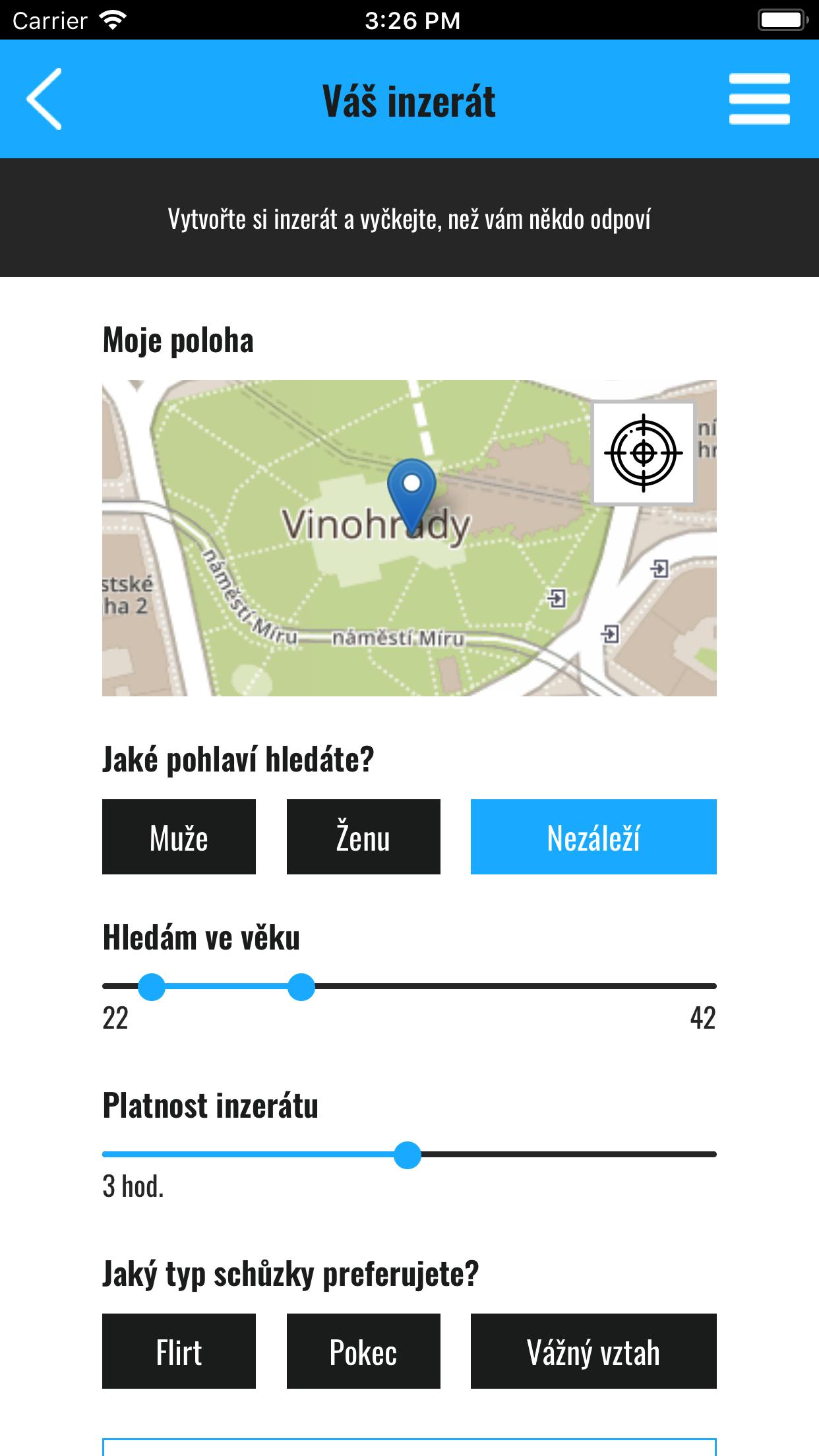The height and width of the screenshot is (1456, 819).
Task: Choose Ženu as searched gender
Action: tap(363, 837)
